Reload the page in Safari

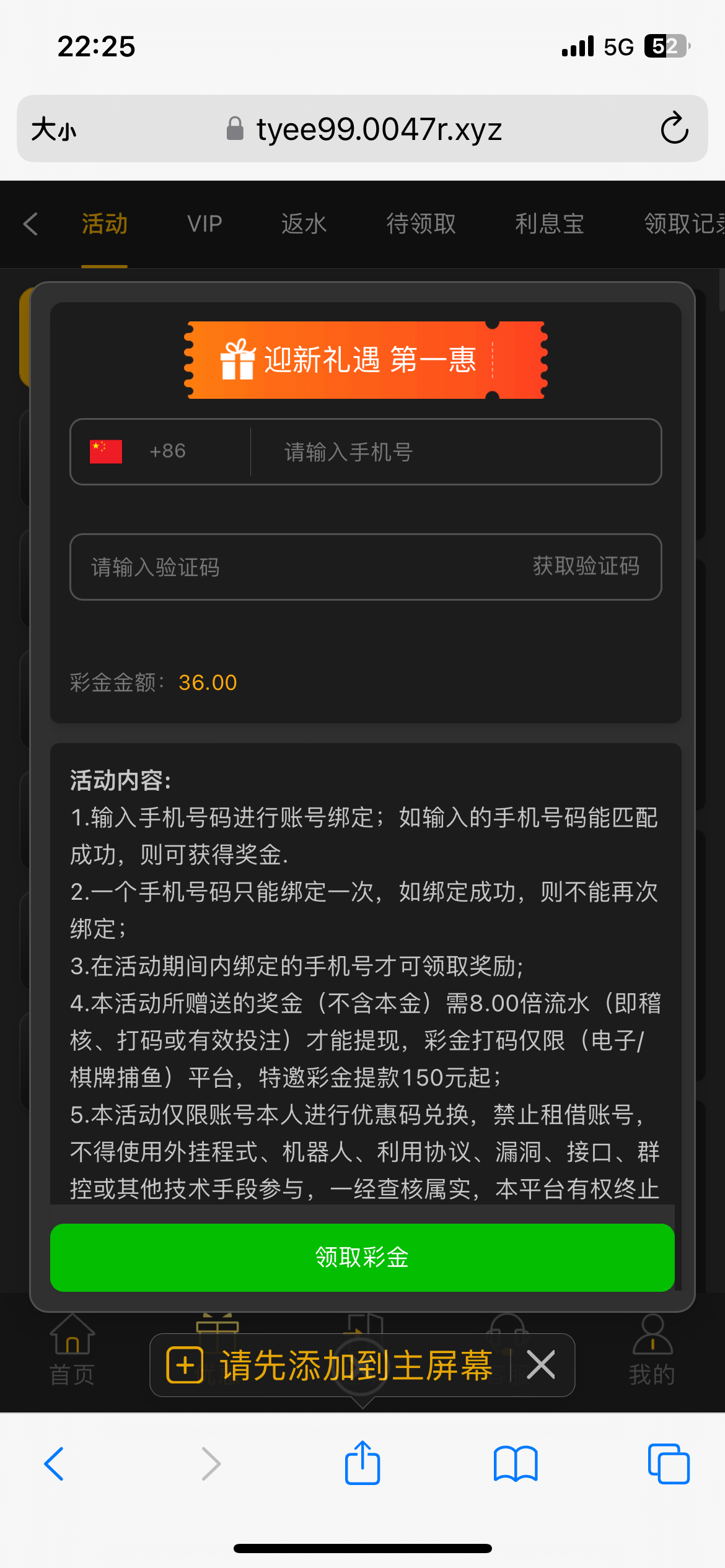point(674,129)
